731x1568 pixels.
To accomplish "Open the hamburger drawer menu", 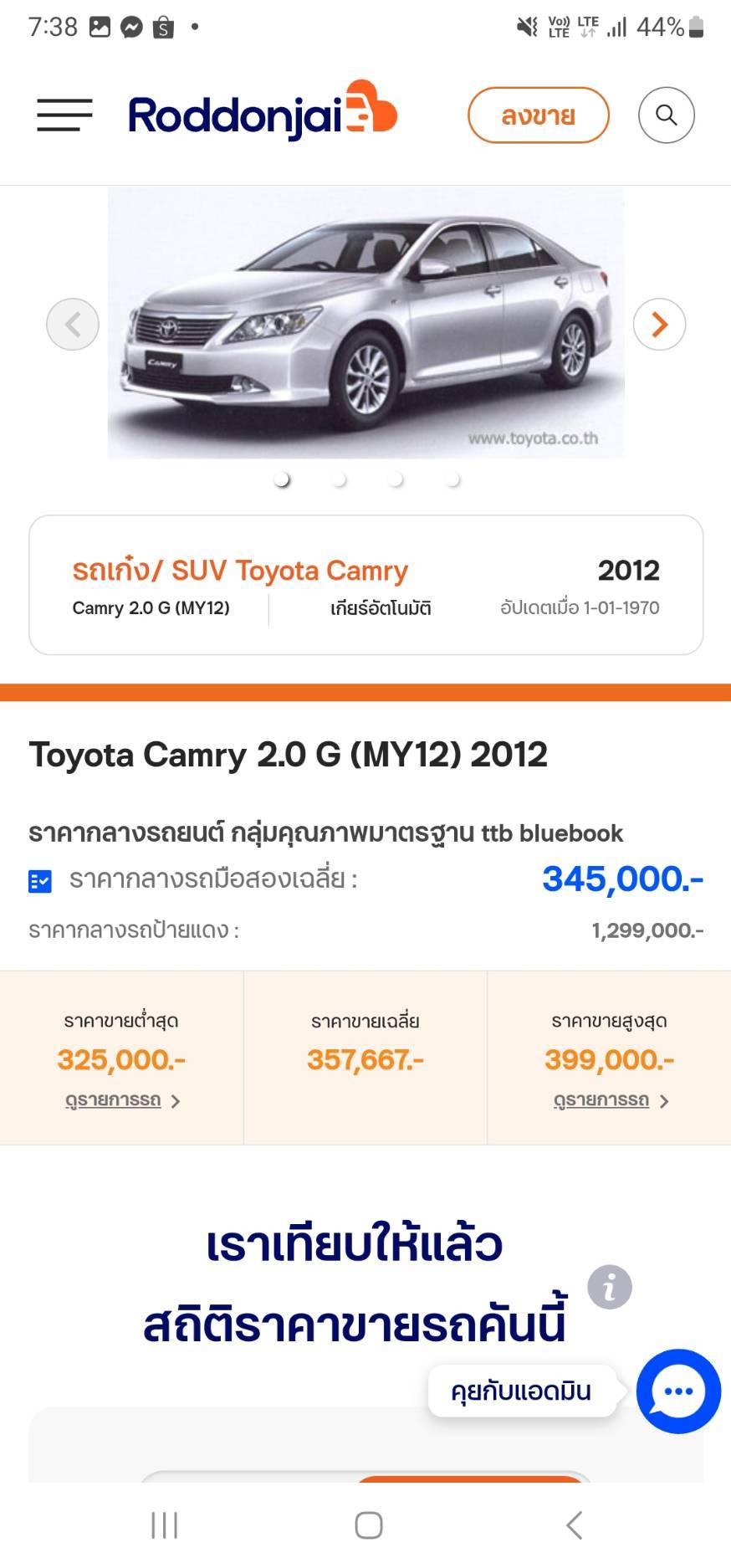I will (64, 115).
